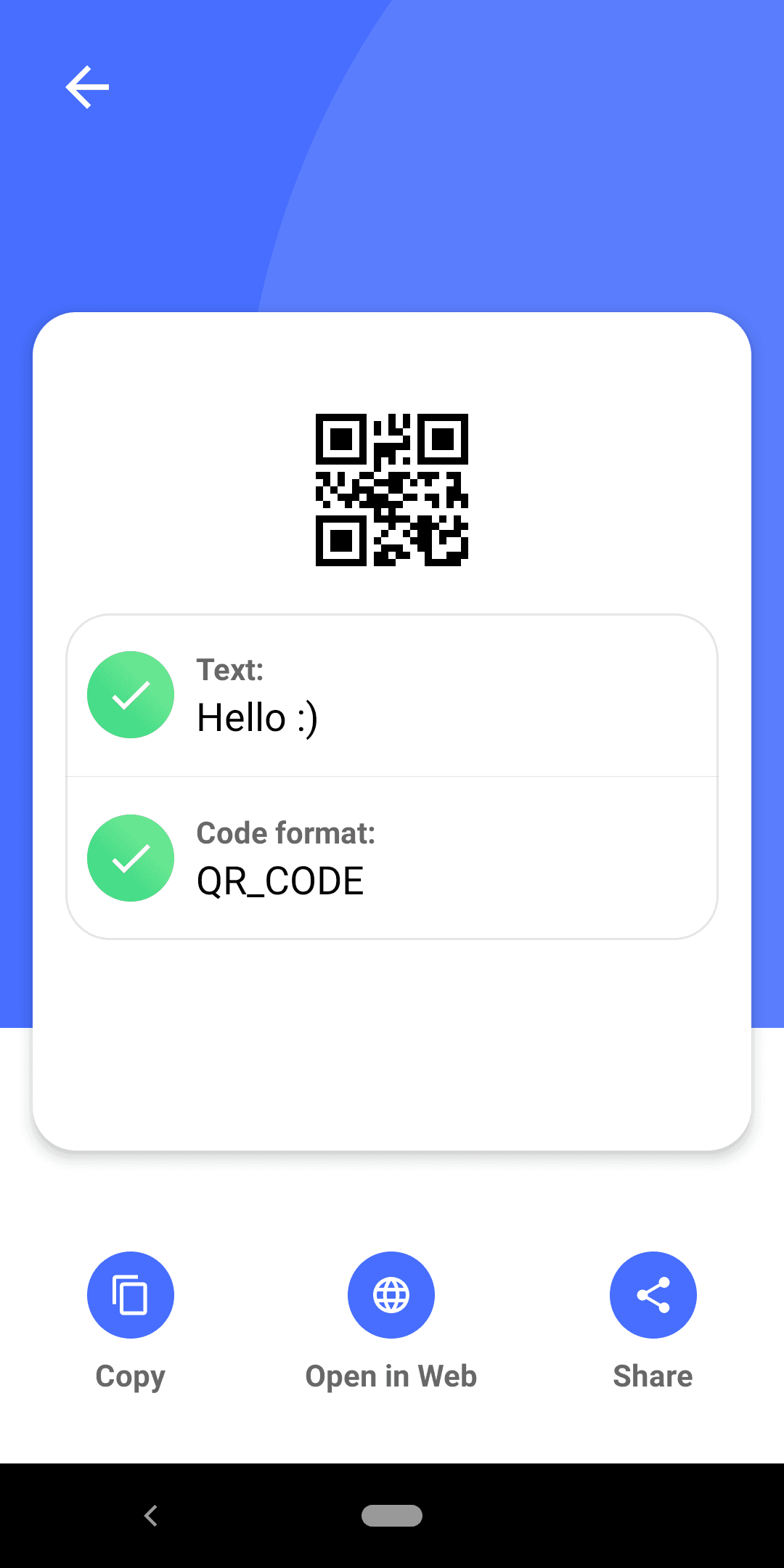The image size is (784, 1568).
Task: Click the QR code image
Action: coord(391,491)
